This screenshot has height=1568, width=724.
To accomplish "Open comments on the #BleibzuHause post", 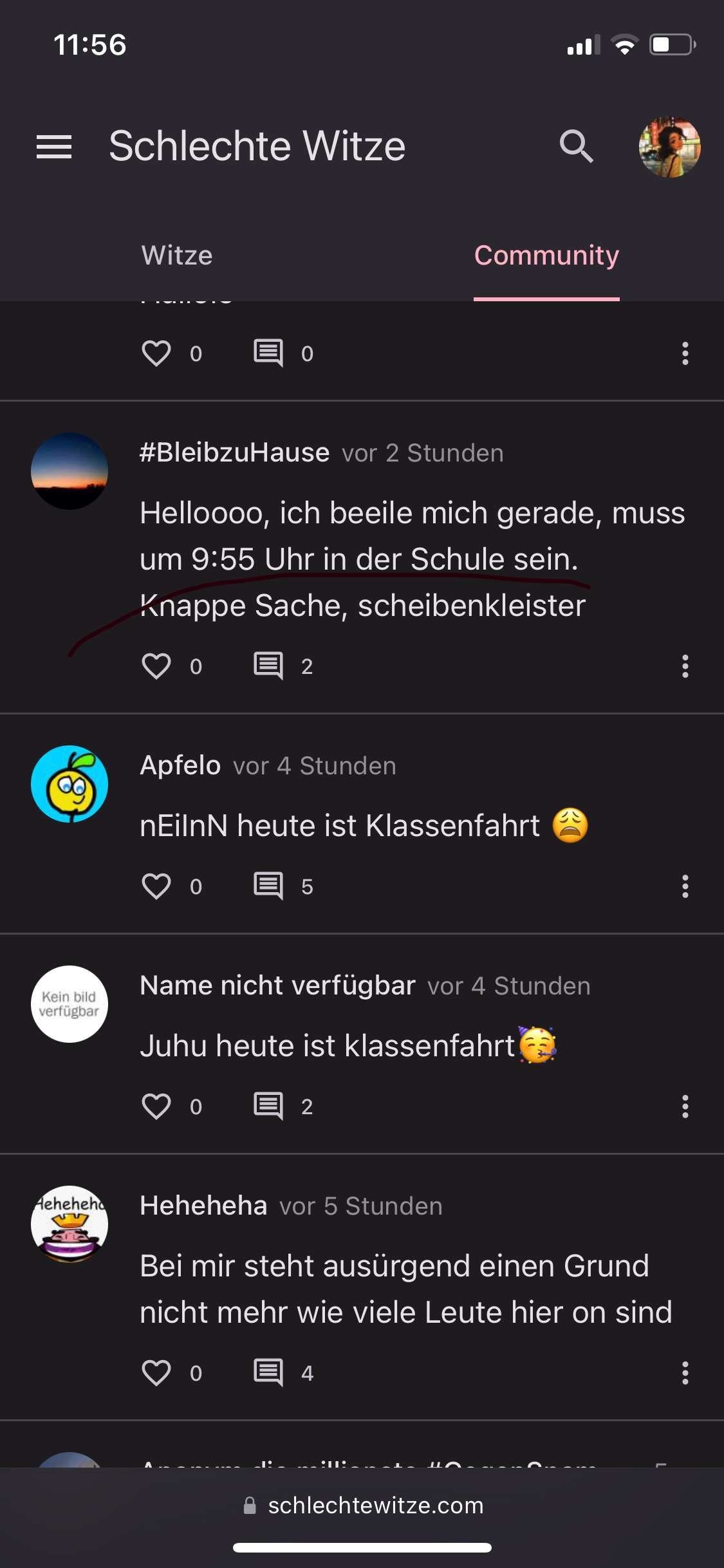I will (268, 666).
